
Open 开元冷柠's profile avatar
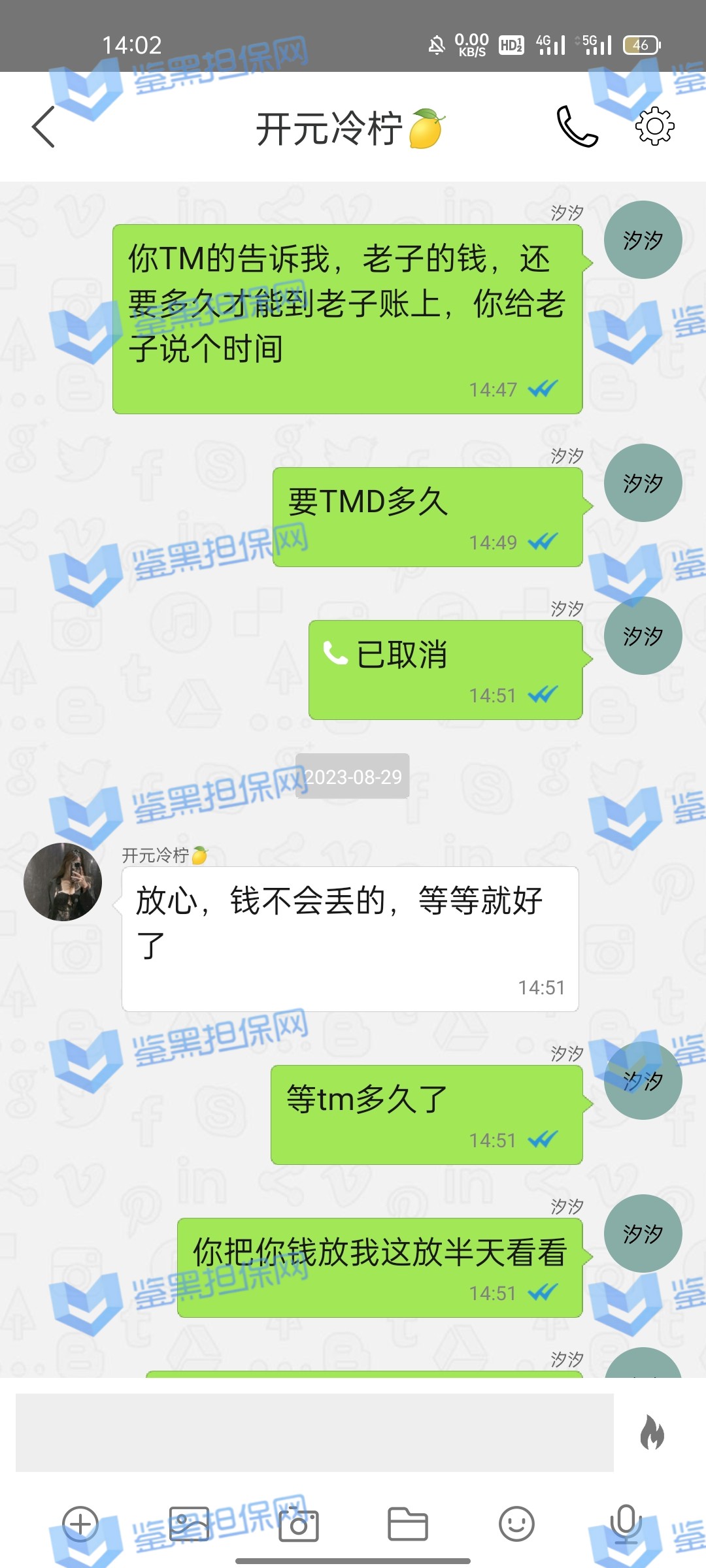(x=63, y=882)
